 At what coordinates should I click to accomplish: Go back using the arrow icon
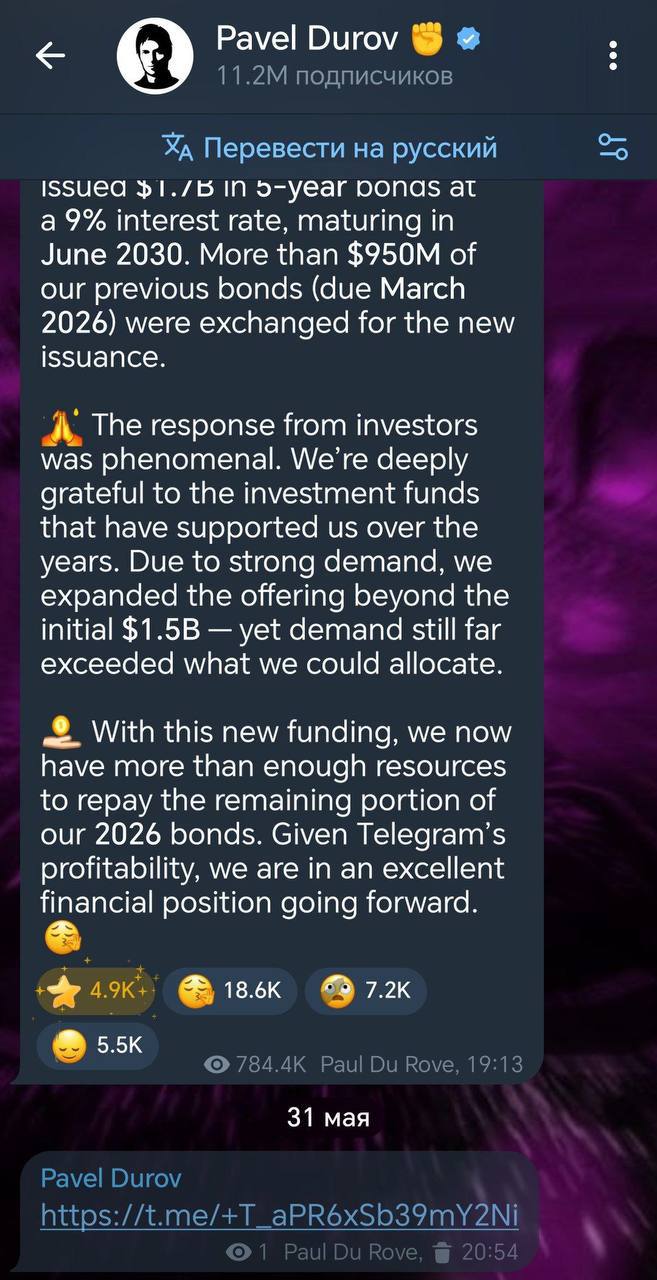coord(50,57)
